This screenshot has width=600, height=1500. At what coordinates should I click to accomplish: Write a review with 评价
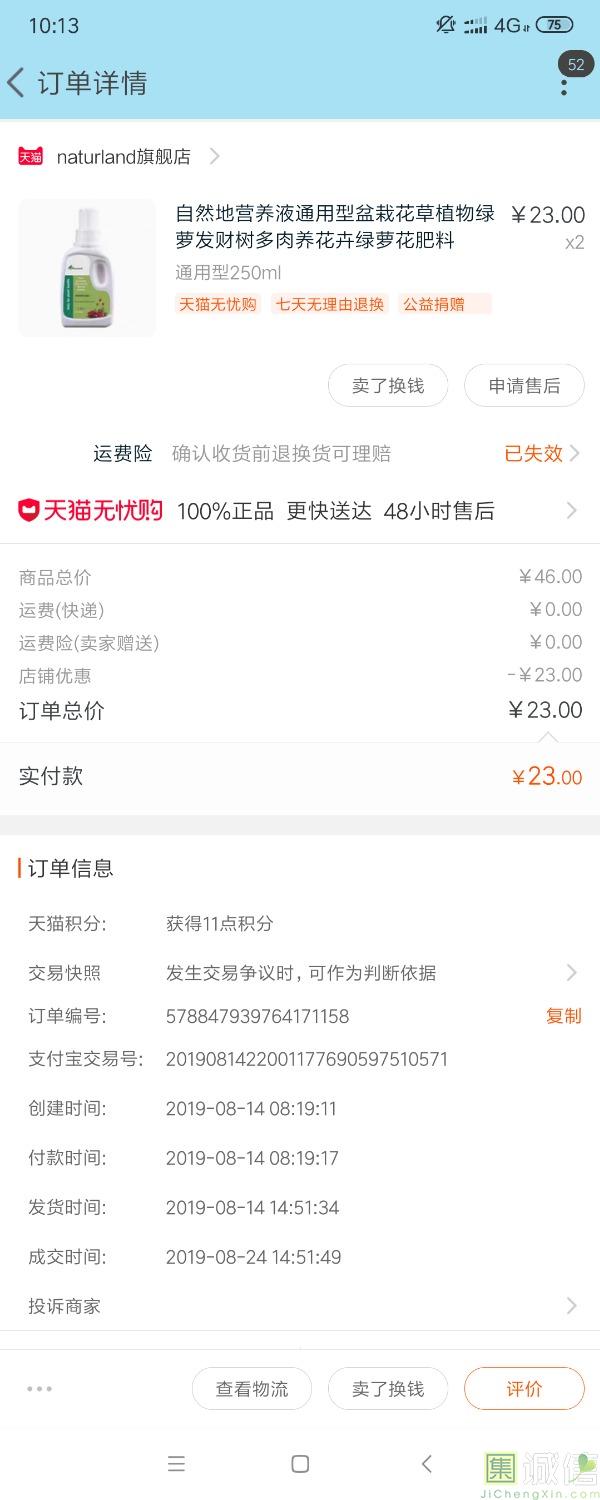pyautogui.click(x=524, y=1389)
